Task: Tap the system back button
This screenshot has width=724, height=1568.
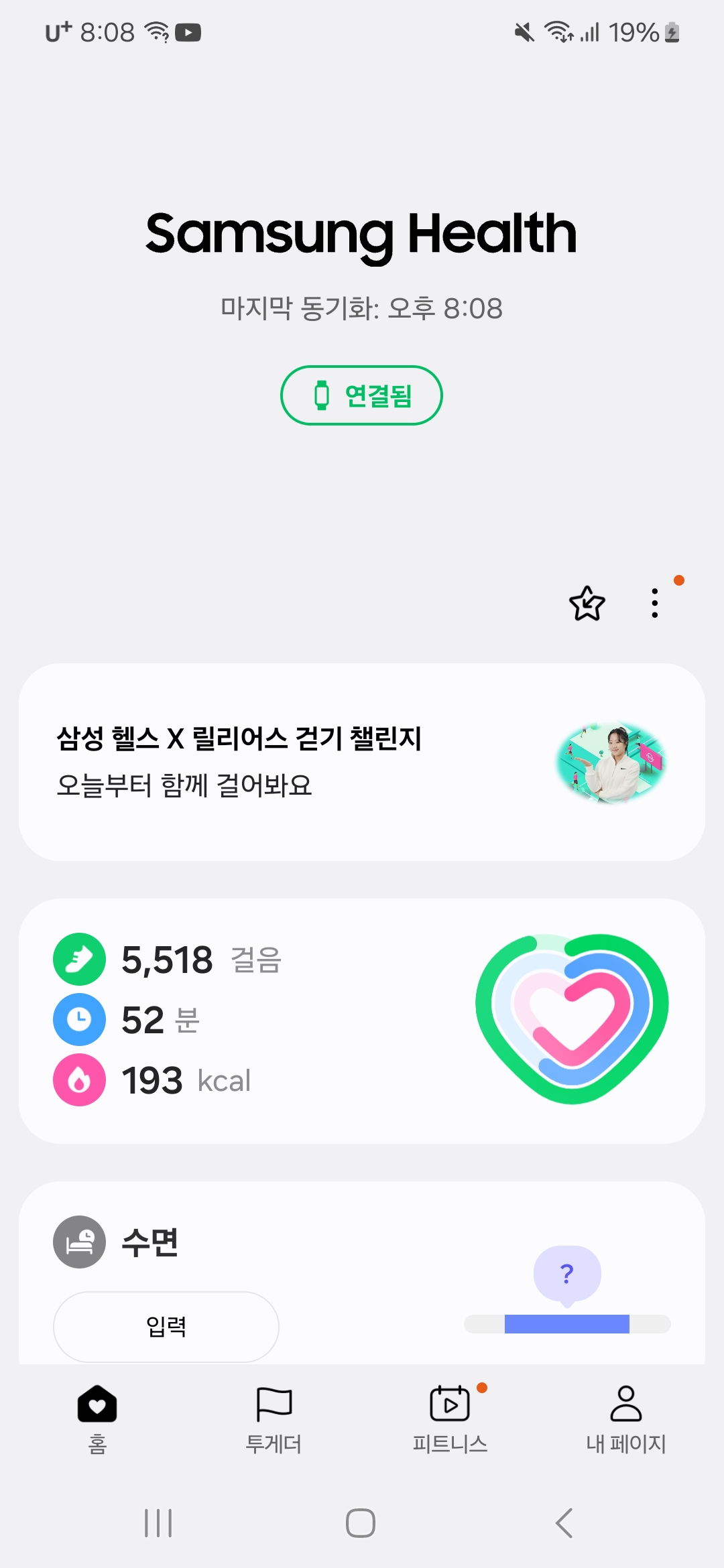Action: click(564, 1523)
